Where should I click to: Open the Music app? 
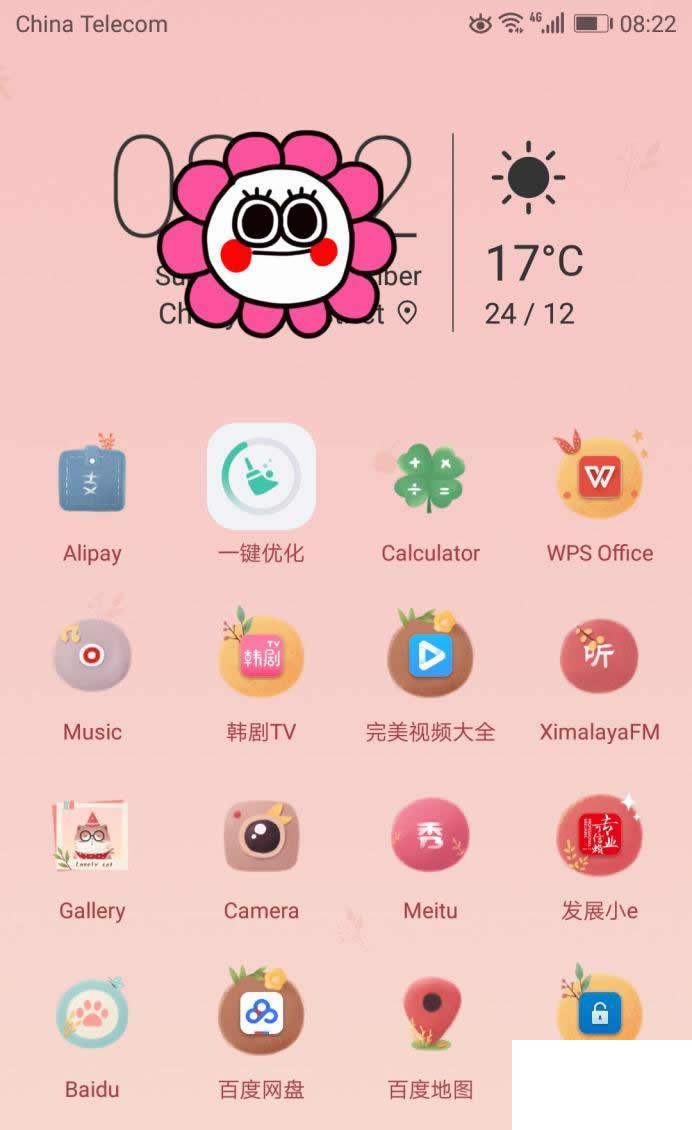point(92,656)
